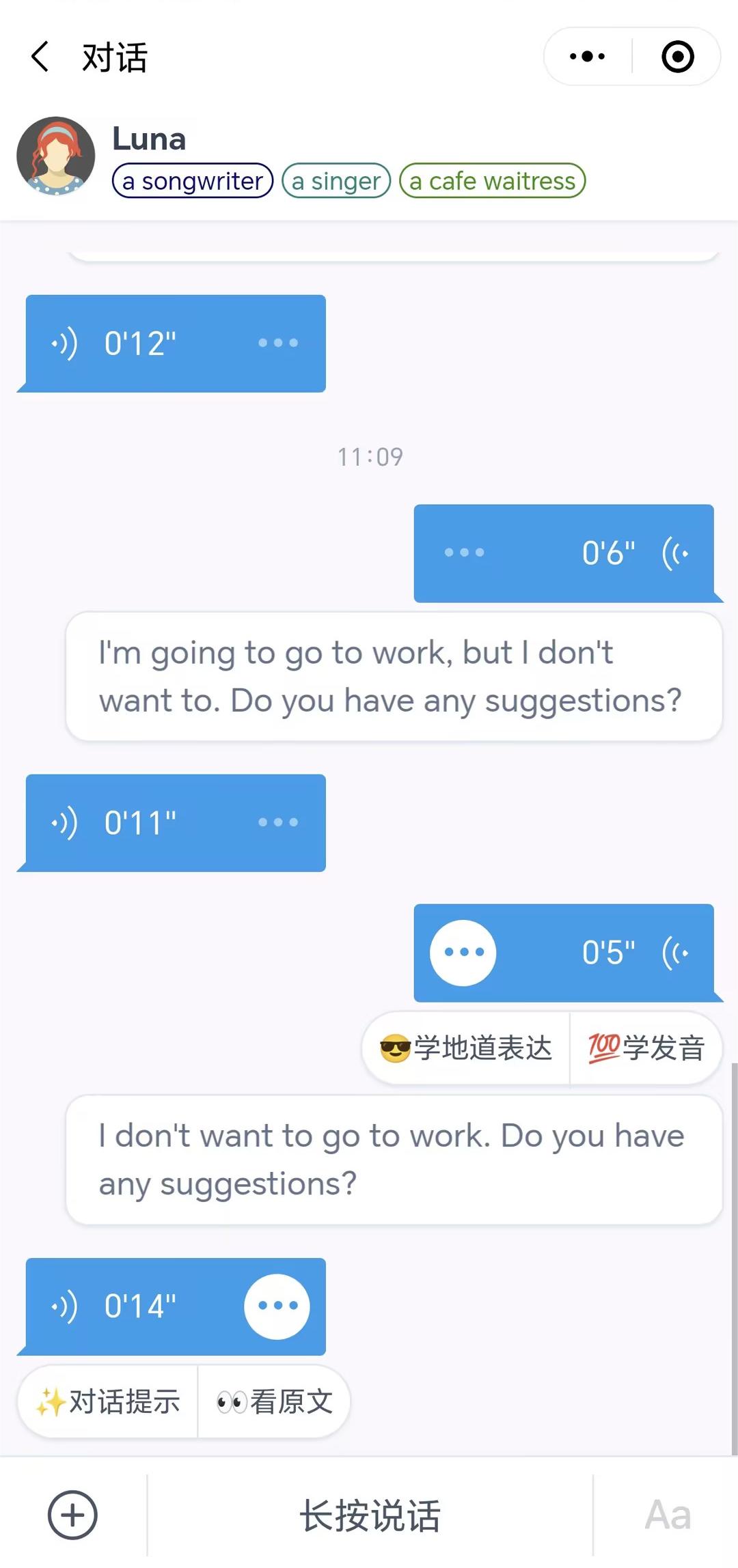Play my 0'6" voice message
738x1568 pixels.
[608, 552]
